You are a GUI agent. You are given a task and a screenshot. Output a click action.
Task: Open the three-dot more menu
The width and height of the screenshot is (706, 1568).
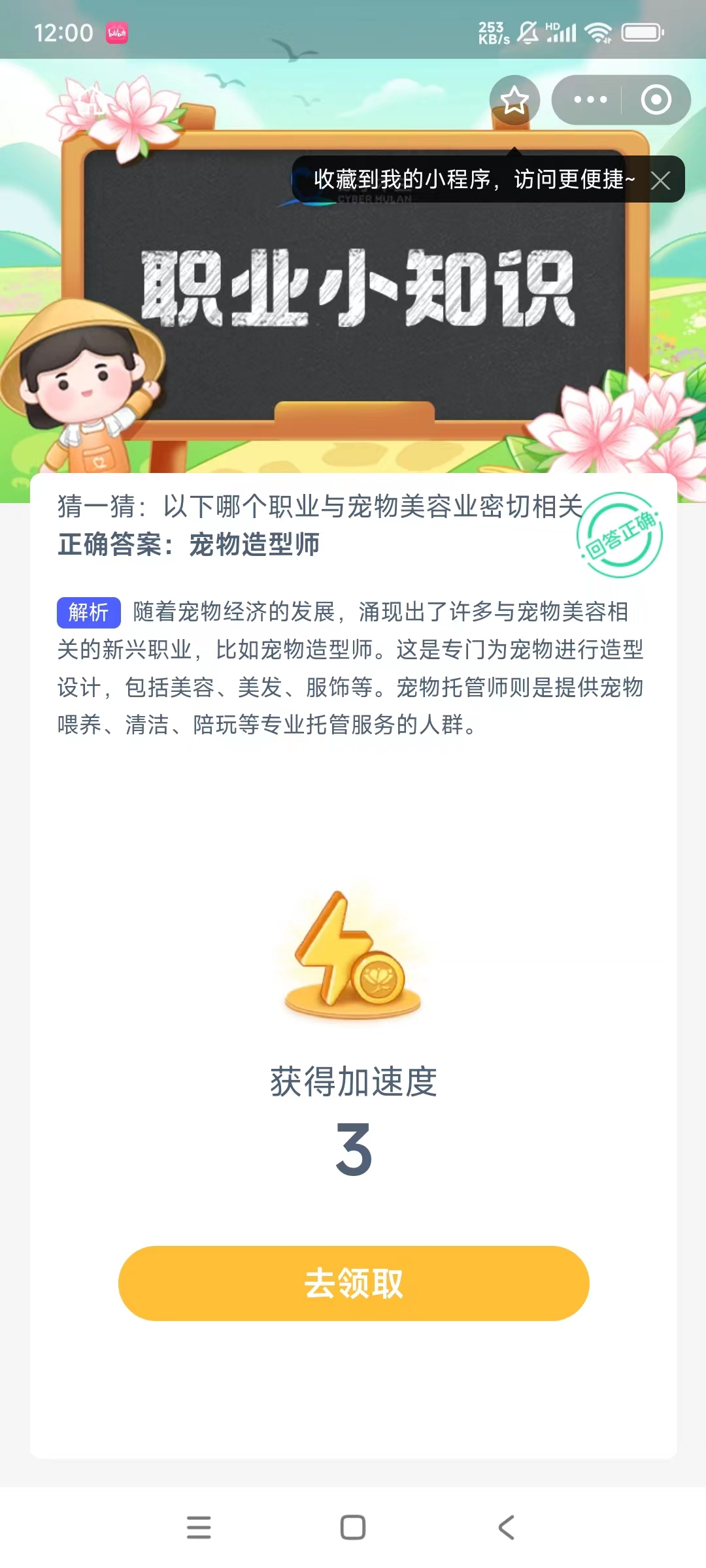click(590, 100)
